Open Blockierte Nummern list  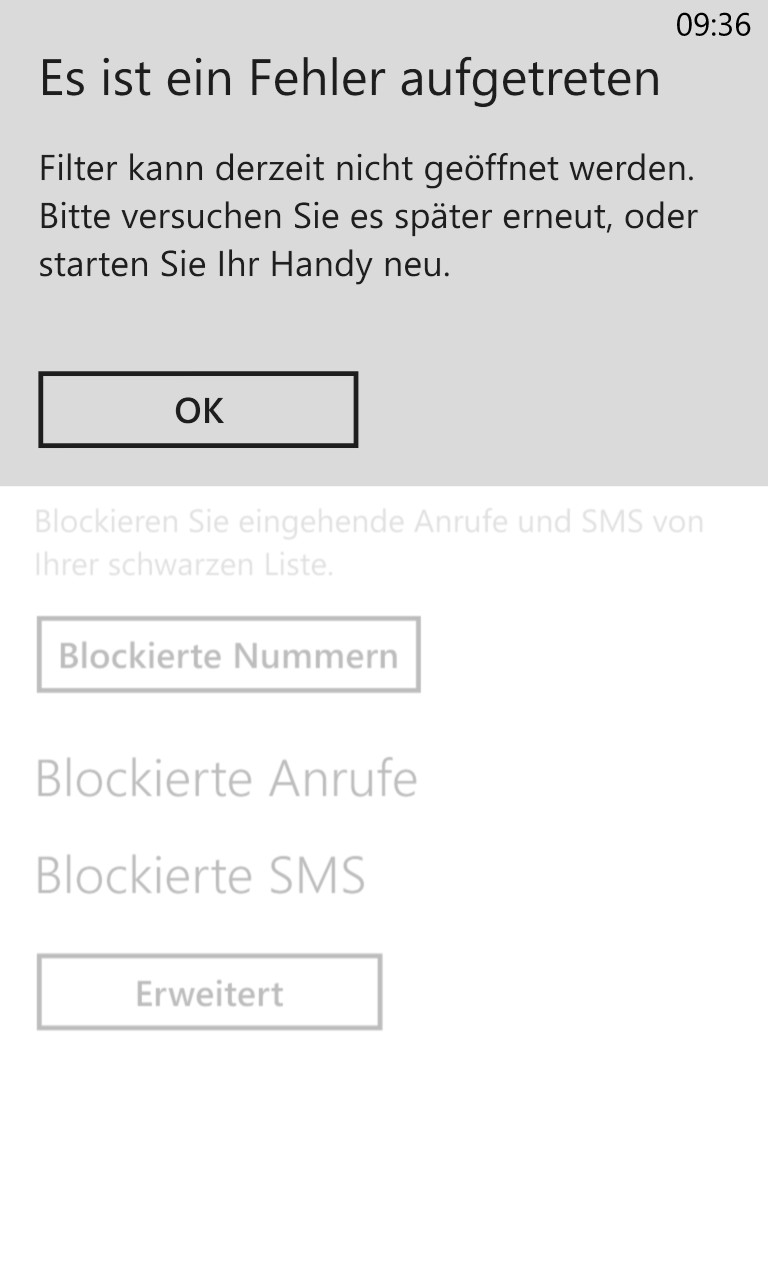(228, 655)
